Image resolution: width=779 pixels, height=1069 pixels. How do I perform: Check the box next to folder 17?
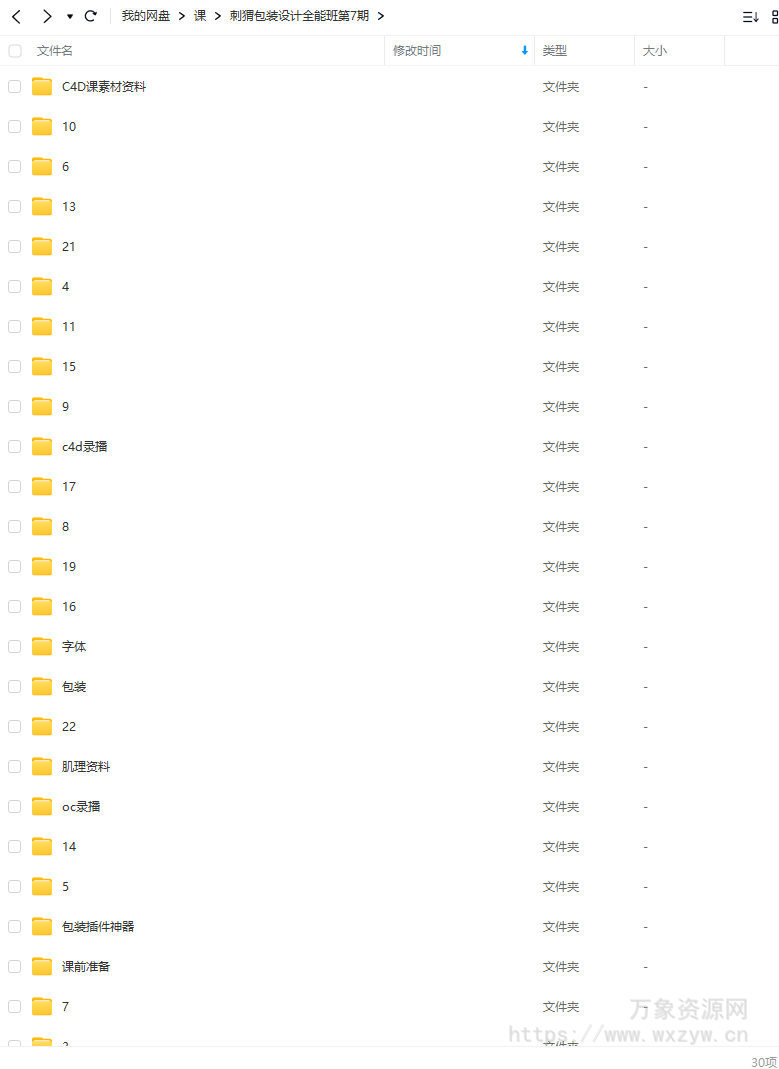pyautogui.click(x=15, y=487)
